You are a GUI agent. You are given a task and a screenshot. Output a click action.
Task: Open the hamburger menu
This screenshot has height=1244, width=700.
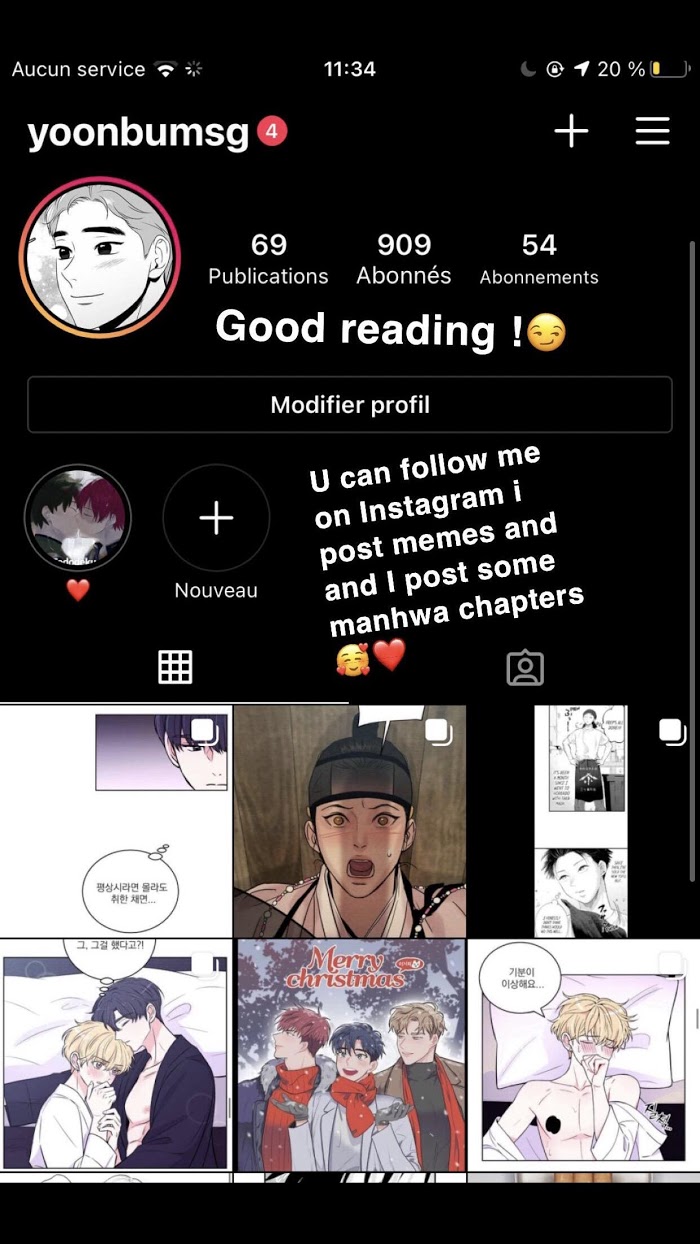tap(652, 131)
